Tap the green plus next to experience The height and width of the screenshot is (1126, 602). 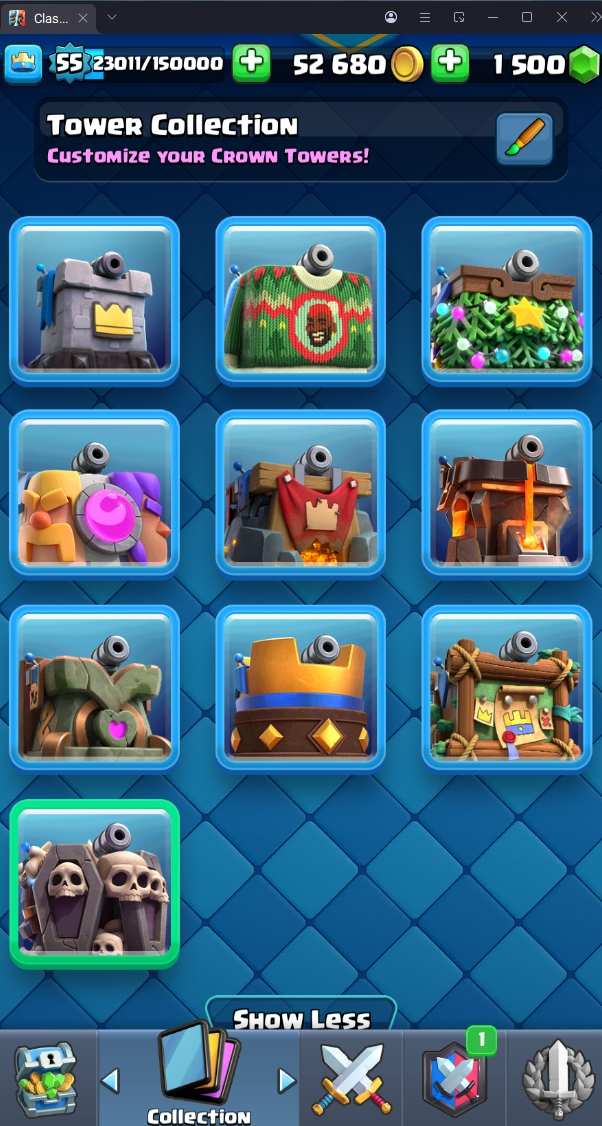coord(252,64)
